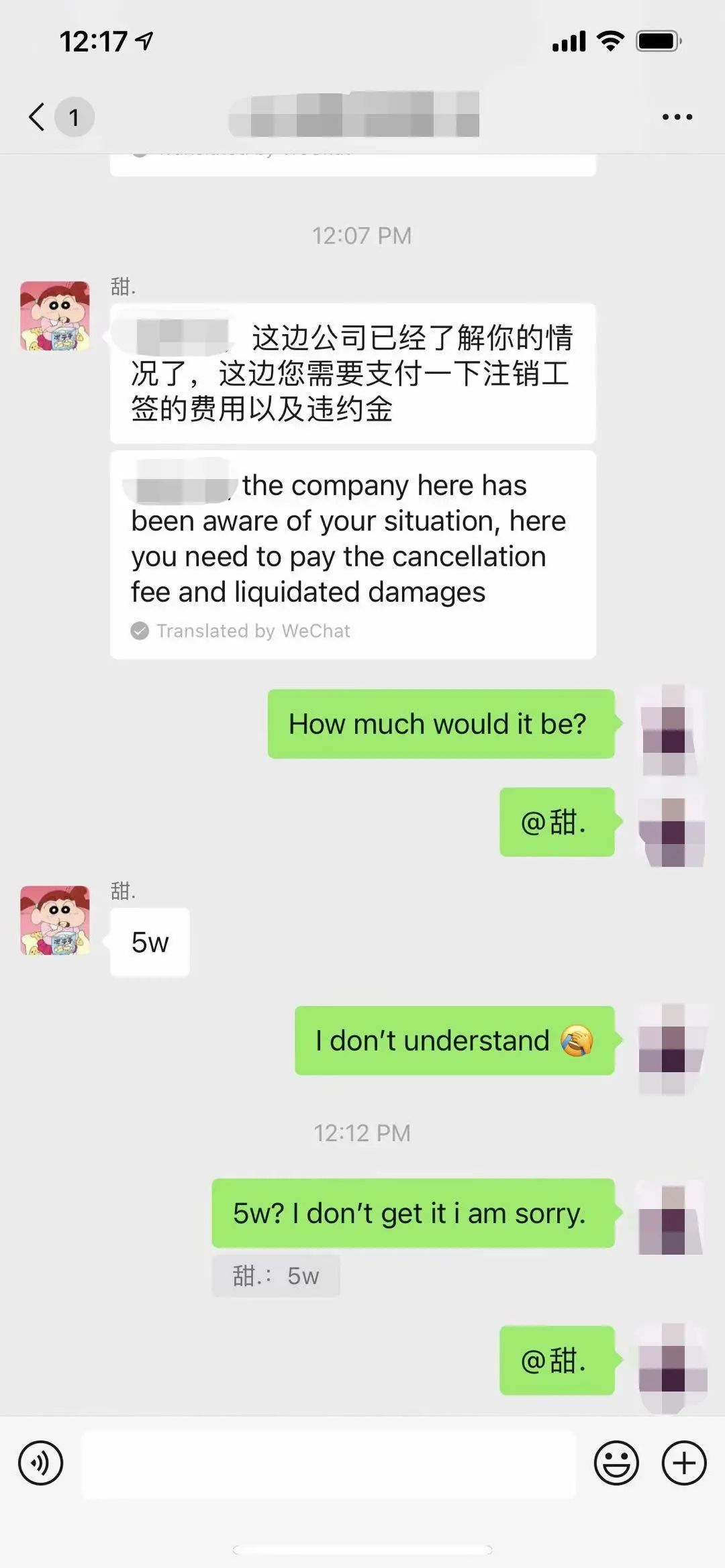Screen dimensions: 725x1568
Task: View 甜.'s avatar next to the standalone 5w message
Action: pyautogui.click(x=55, y=920)
